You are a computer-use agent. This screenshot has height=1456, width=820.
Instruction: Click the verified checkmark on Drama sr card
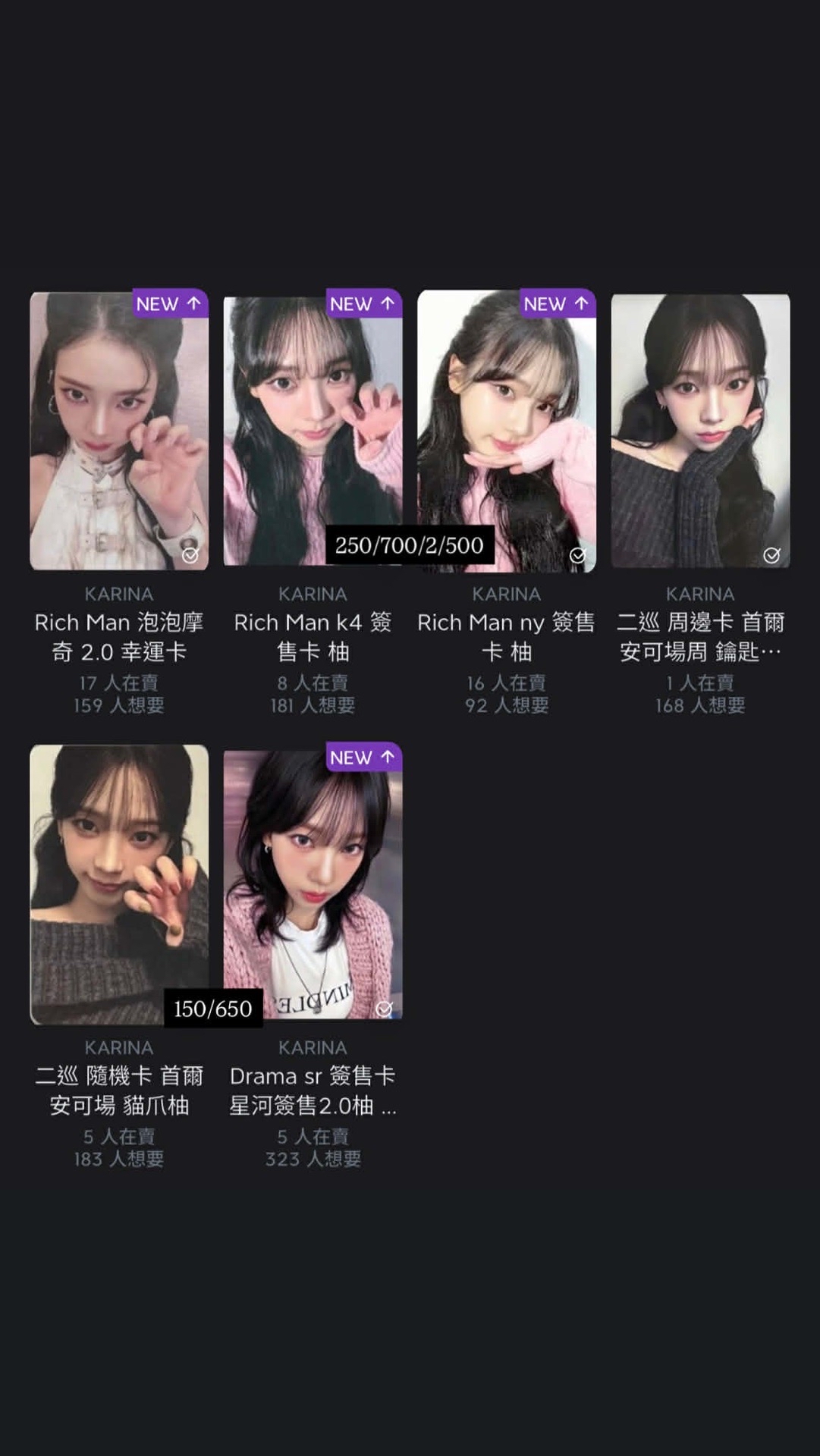(x=385, y=1009)
